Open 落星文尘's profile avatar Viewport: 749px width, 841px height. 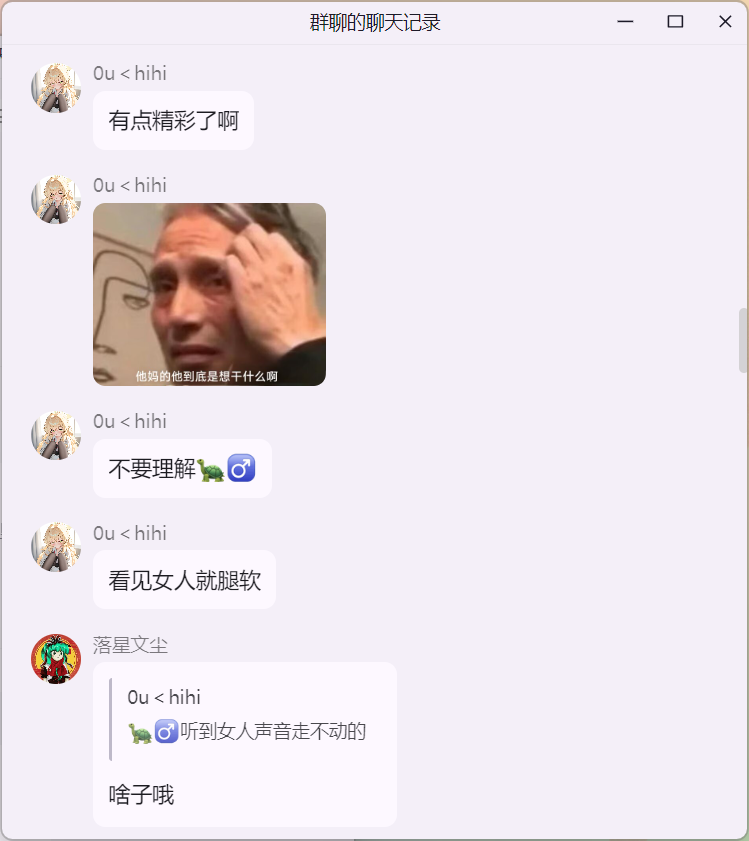pos(56,658)
